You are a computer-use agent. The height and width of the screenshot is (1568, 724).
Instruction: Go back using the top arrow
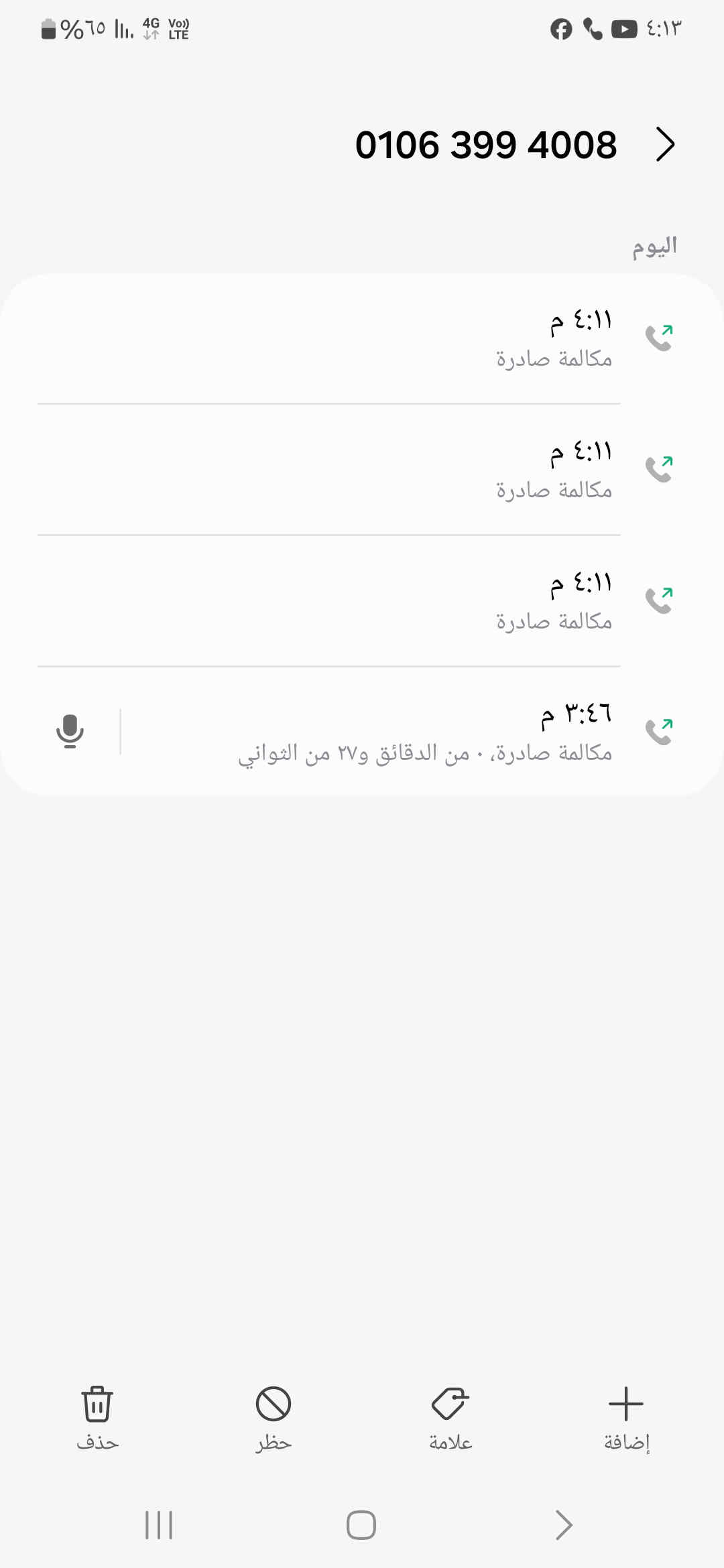664,144
